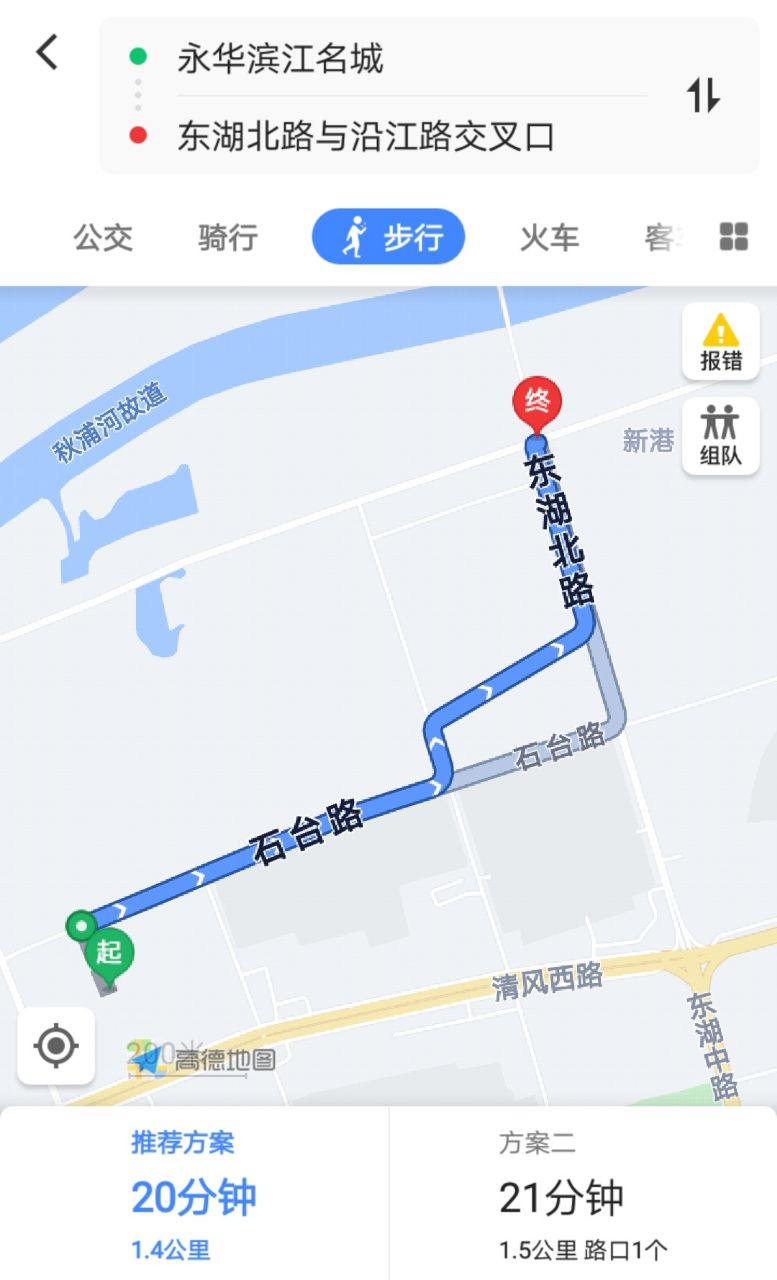Choose the 推荐方案 20分钟 route
The width and height of the screenshot is (777, 1280).
(194, 1195)
